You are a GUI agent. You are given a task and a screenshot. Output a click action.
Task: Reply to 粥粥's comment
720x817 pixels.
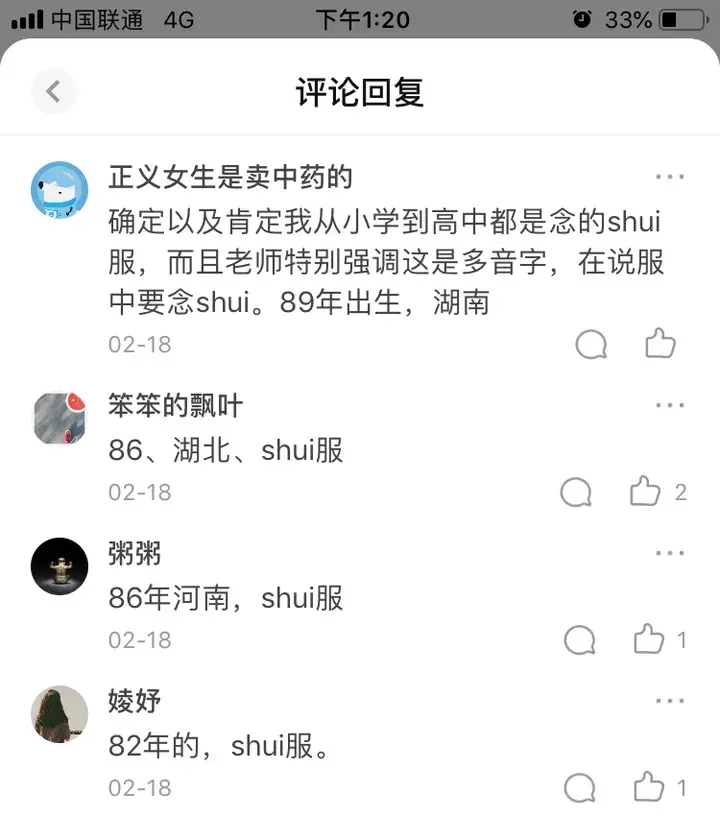click(x=580, y=640)
